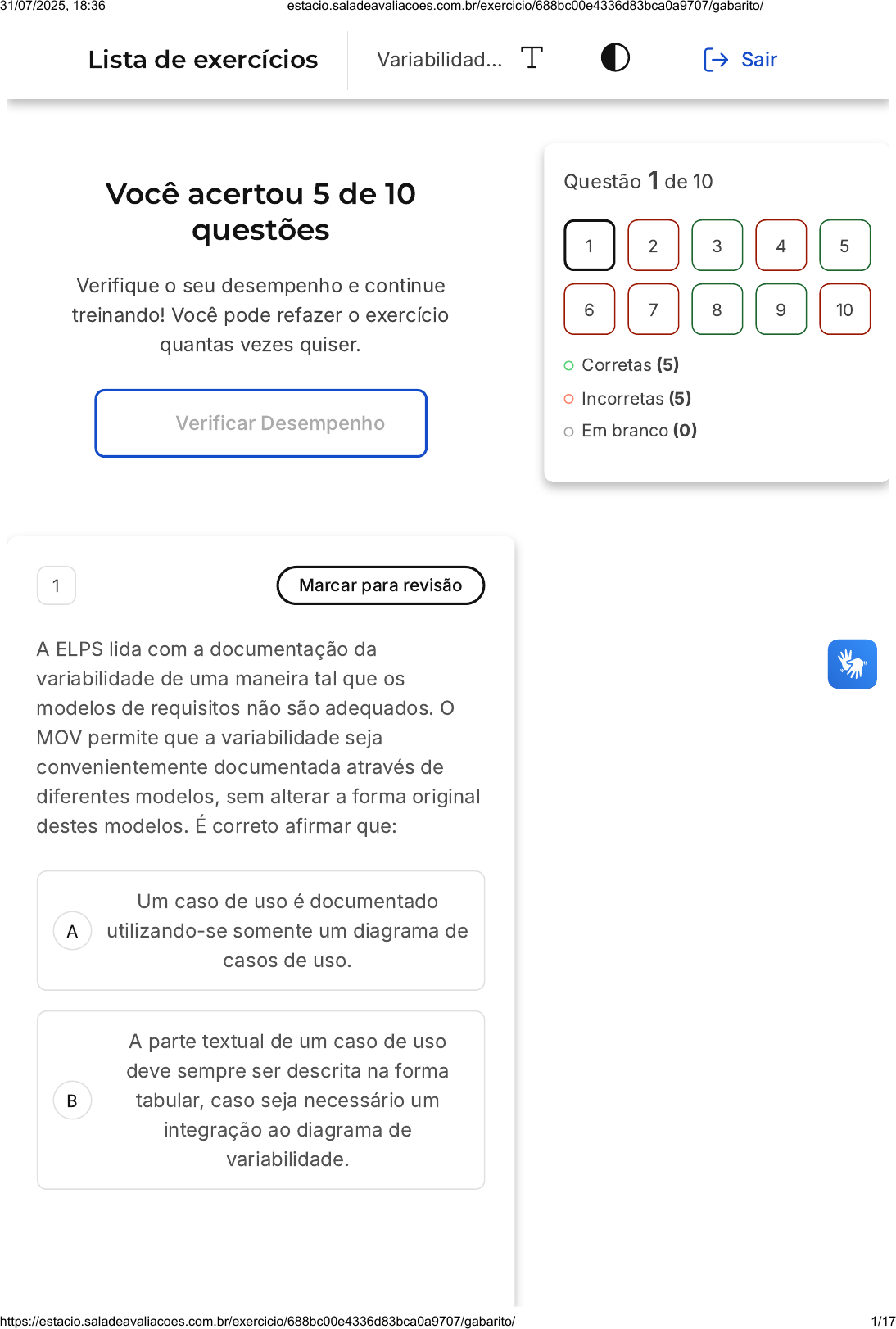Open question 7
The image size is (896, 1329).
tap(653, 310)
